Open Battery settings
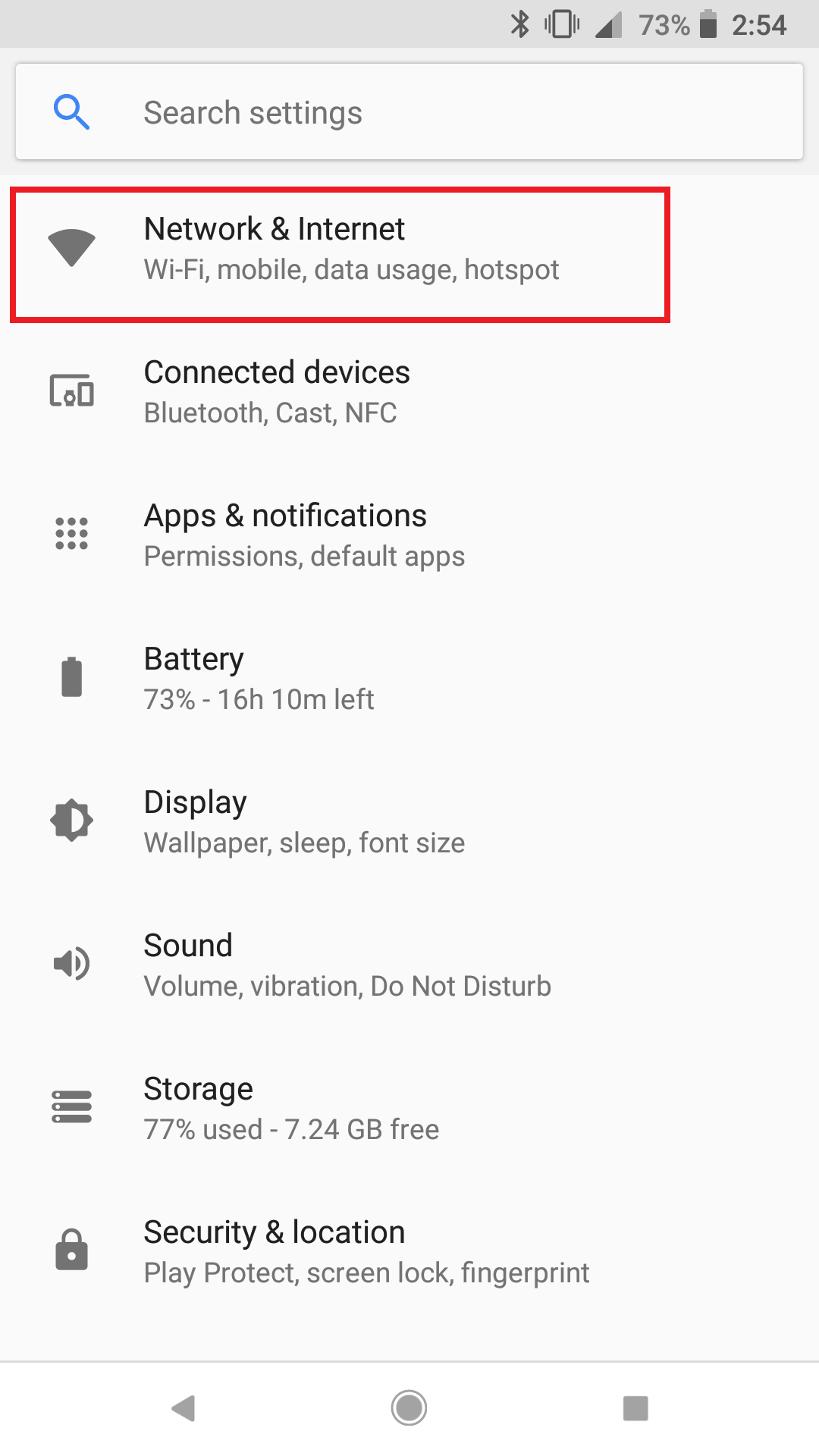 [x=409, y=678]
